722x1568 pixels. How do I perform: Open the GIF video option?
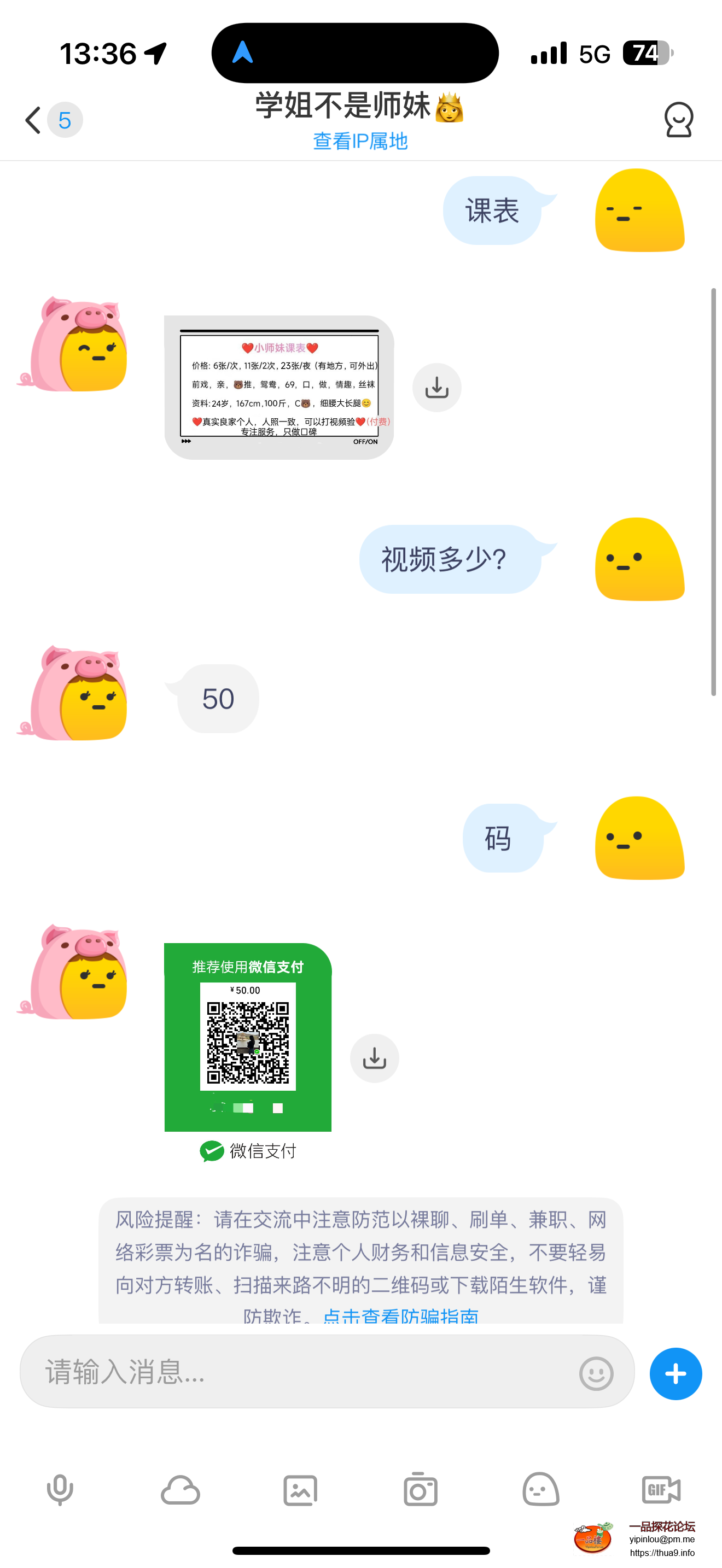coord(661,1489)
